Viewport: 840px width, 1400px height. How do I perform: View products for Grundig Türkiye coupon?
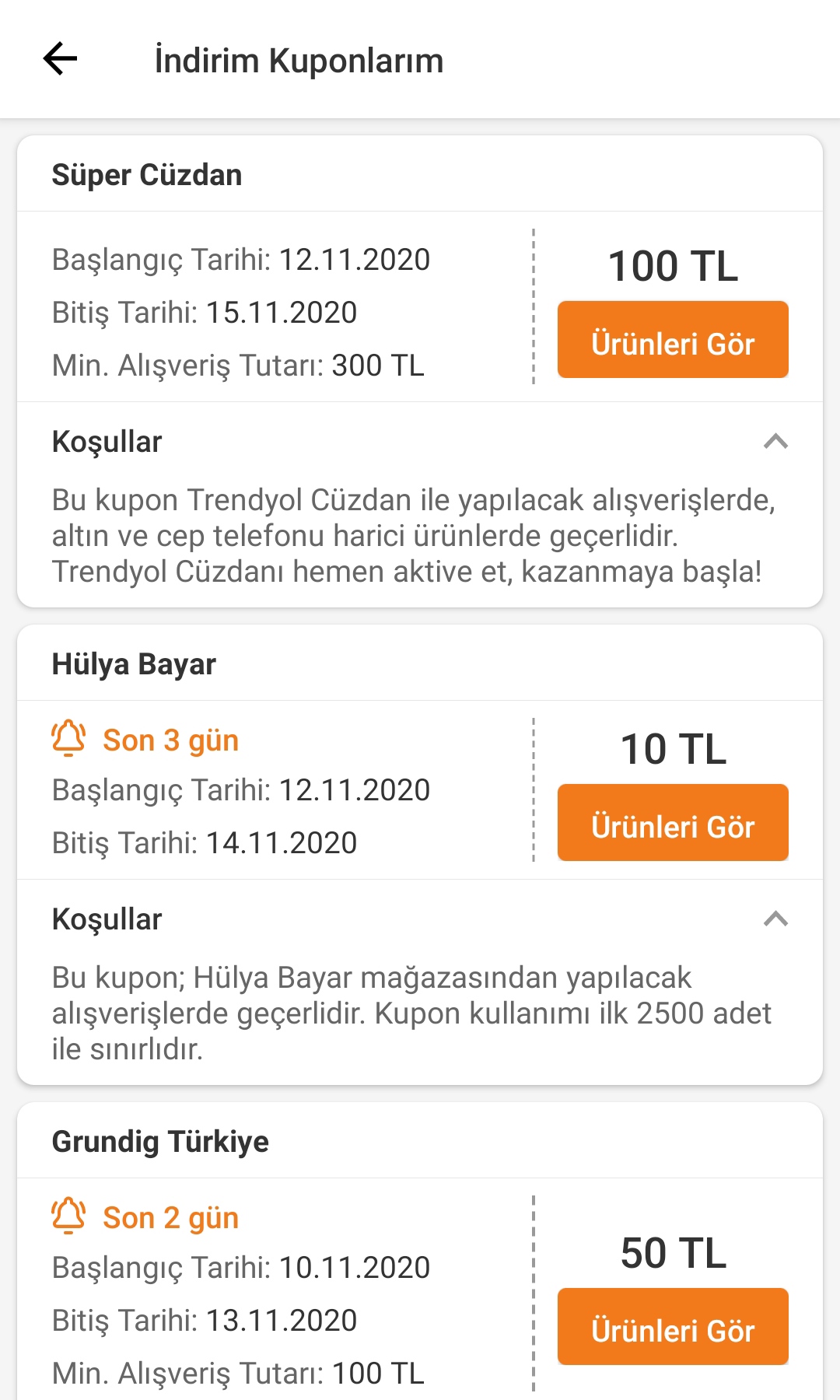673,1327
